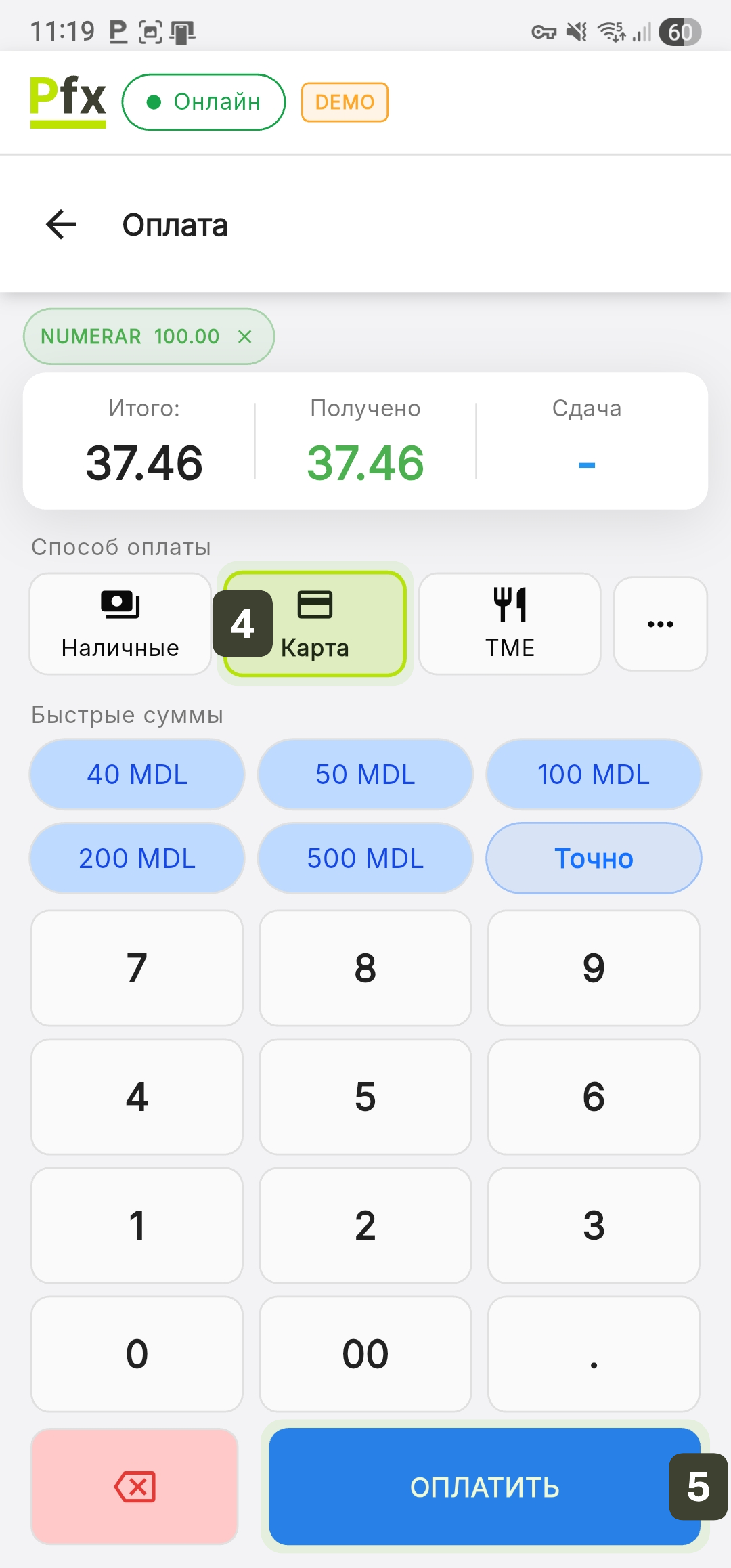Add the 500 MDL quick amount
Image resolution: width=731 pixels, height=1568 pixels.
coord(365,858)
